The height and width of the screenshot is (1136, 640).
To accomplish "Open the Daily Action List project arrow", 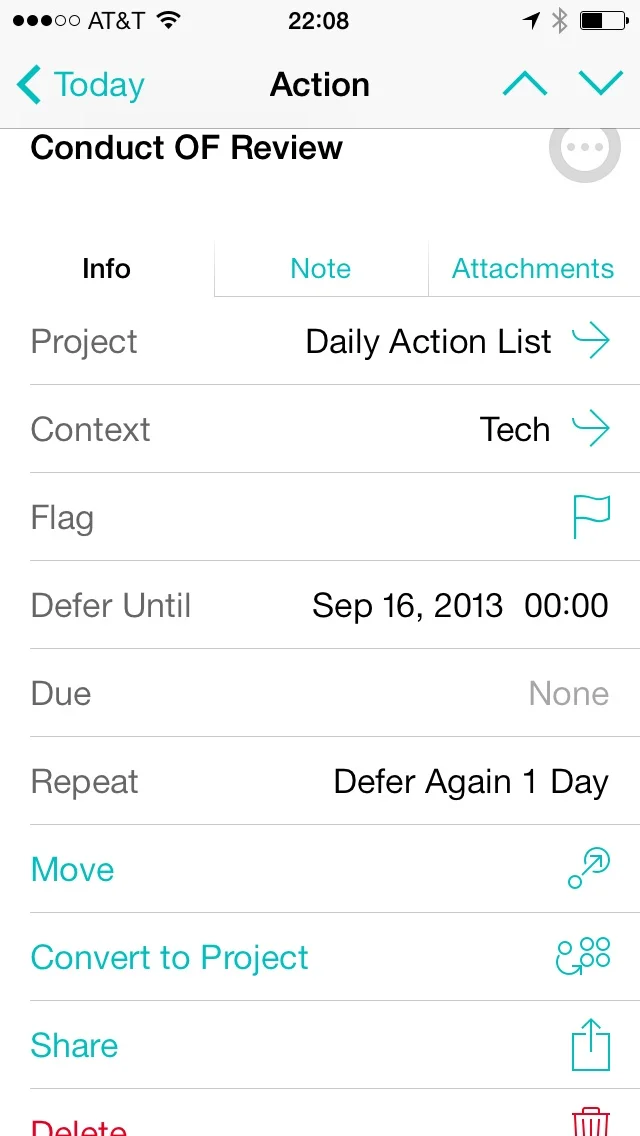I will [x=591, y=341].
